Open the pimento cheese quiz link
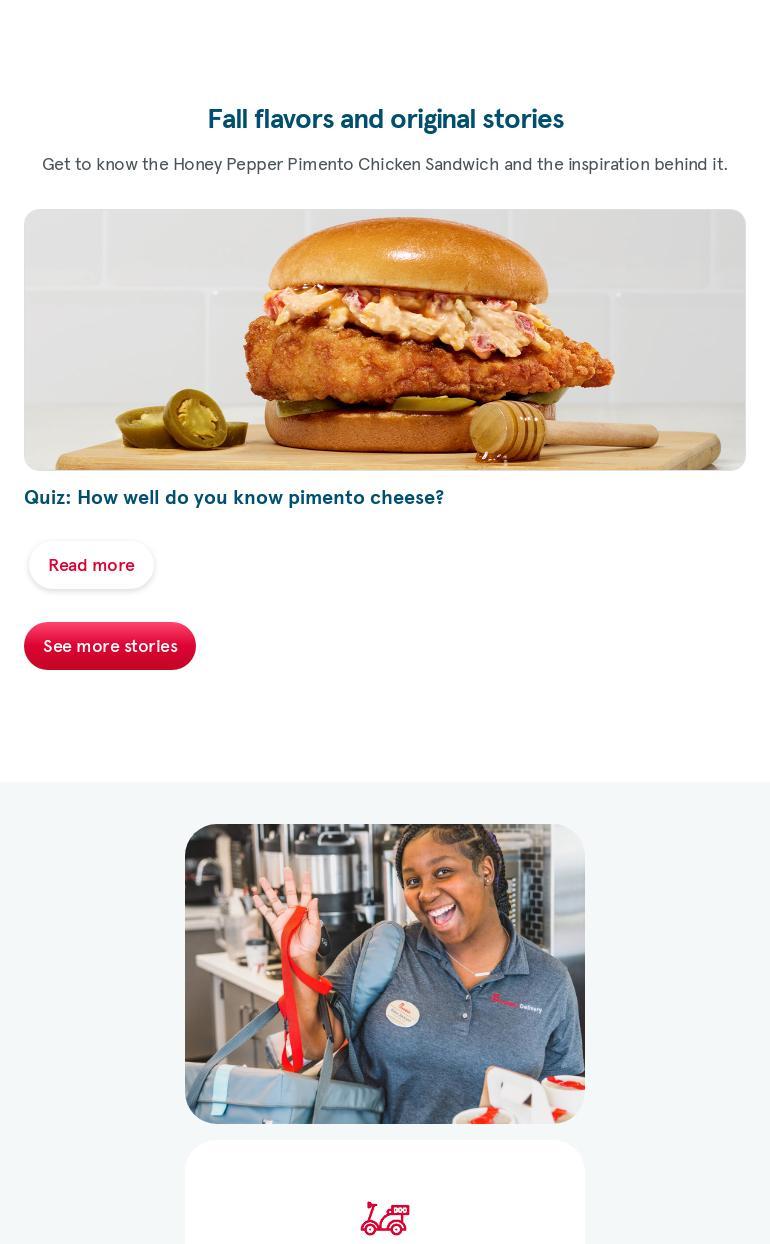 234,498
